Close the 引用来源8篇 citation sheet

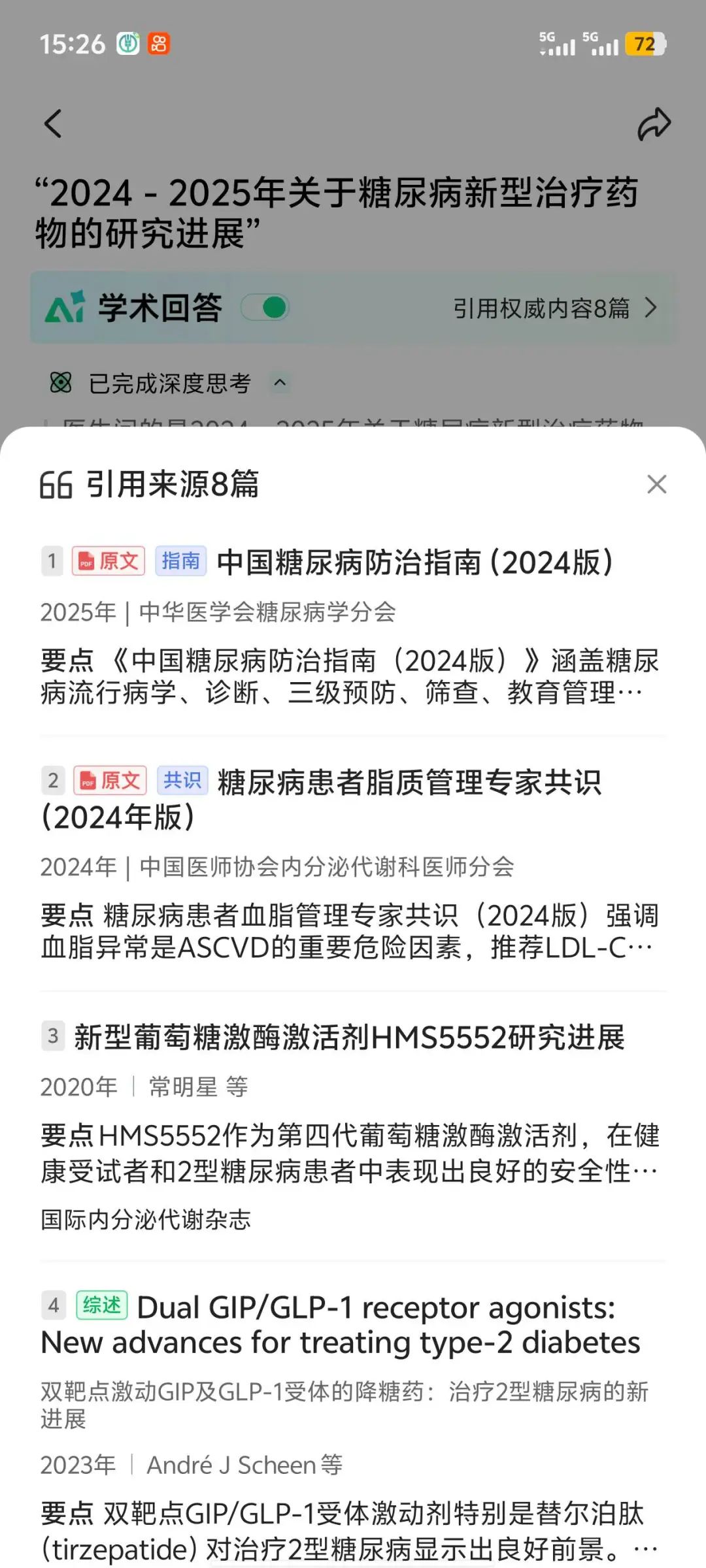[x=656, y=484]
